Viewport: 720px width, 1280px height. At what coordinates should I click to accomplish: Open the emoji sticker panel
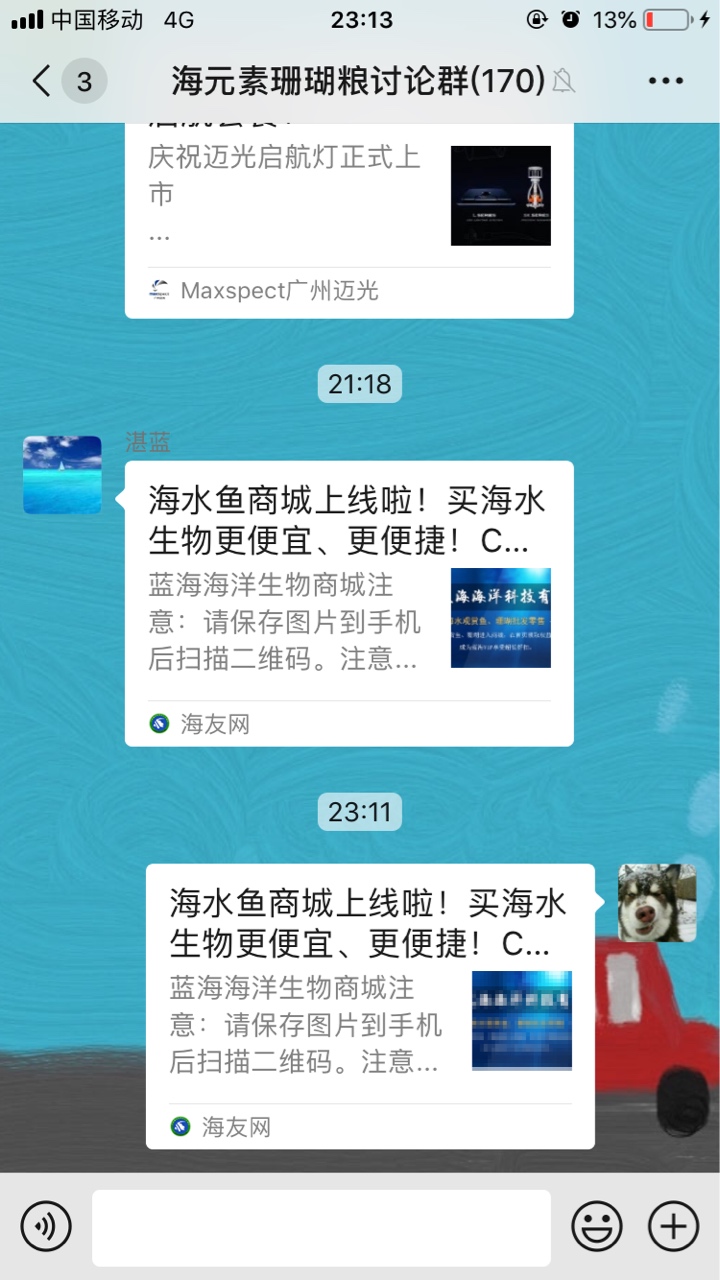(597, 1226)
